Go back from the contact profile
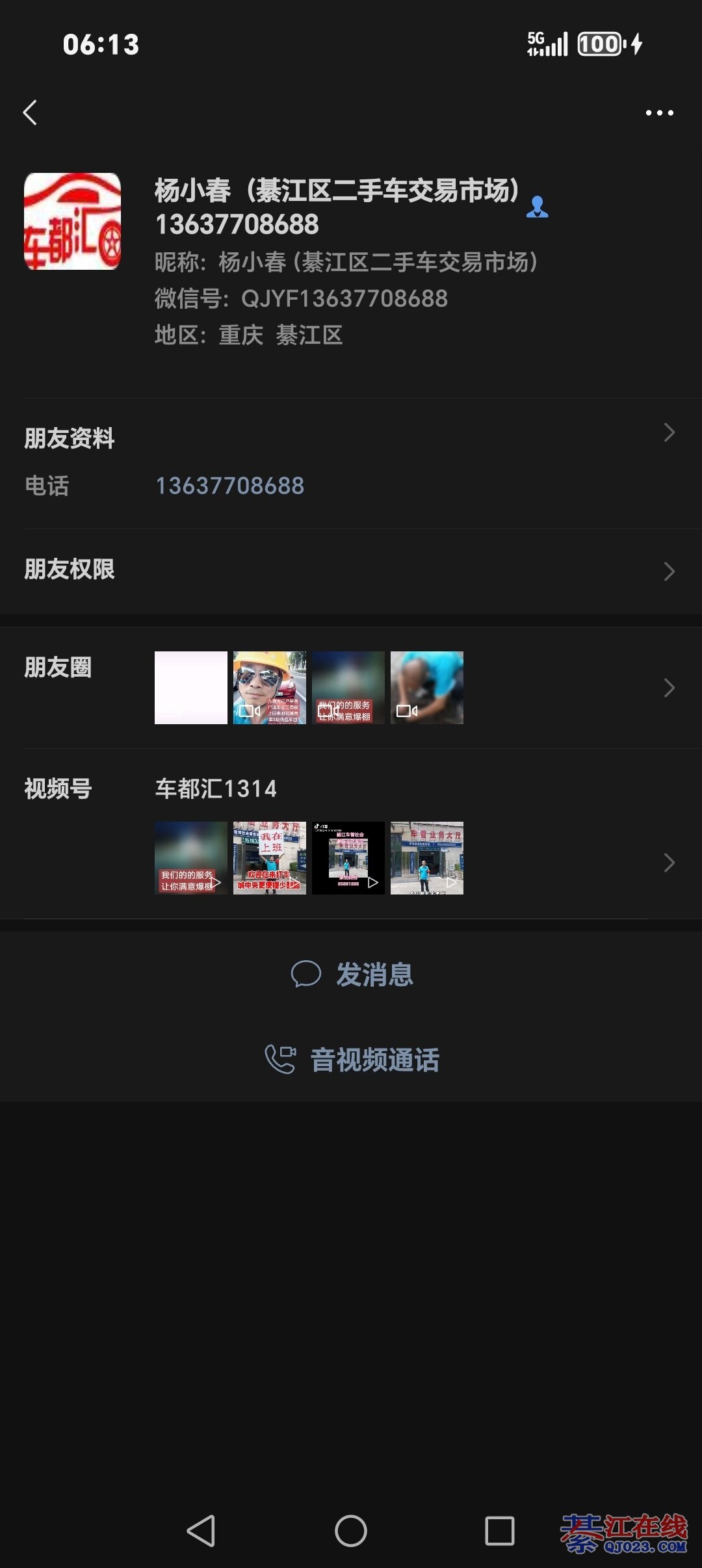 click(x=31, y=112)
